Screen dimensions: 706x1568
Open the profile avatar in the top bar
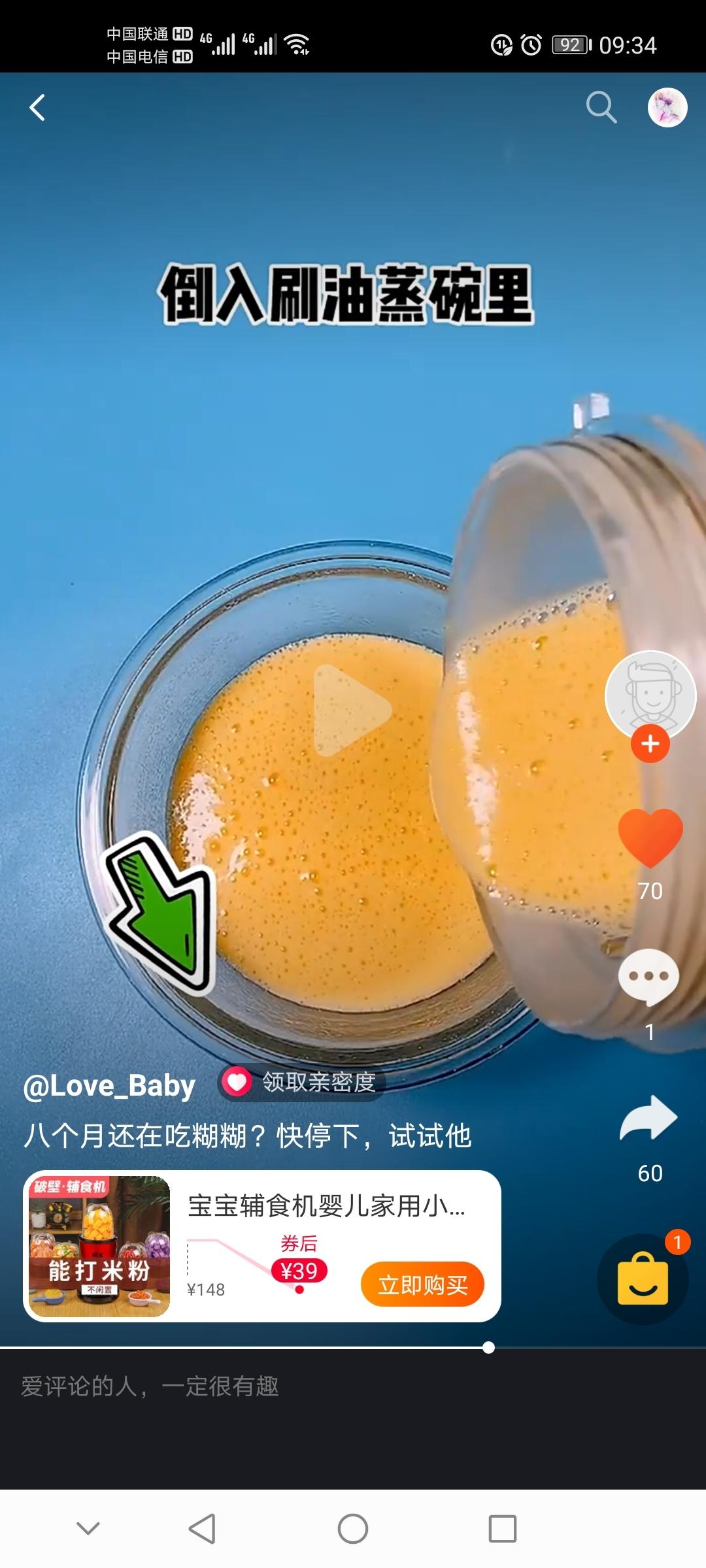667,107
